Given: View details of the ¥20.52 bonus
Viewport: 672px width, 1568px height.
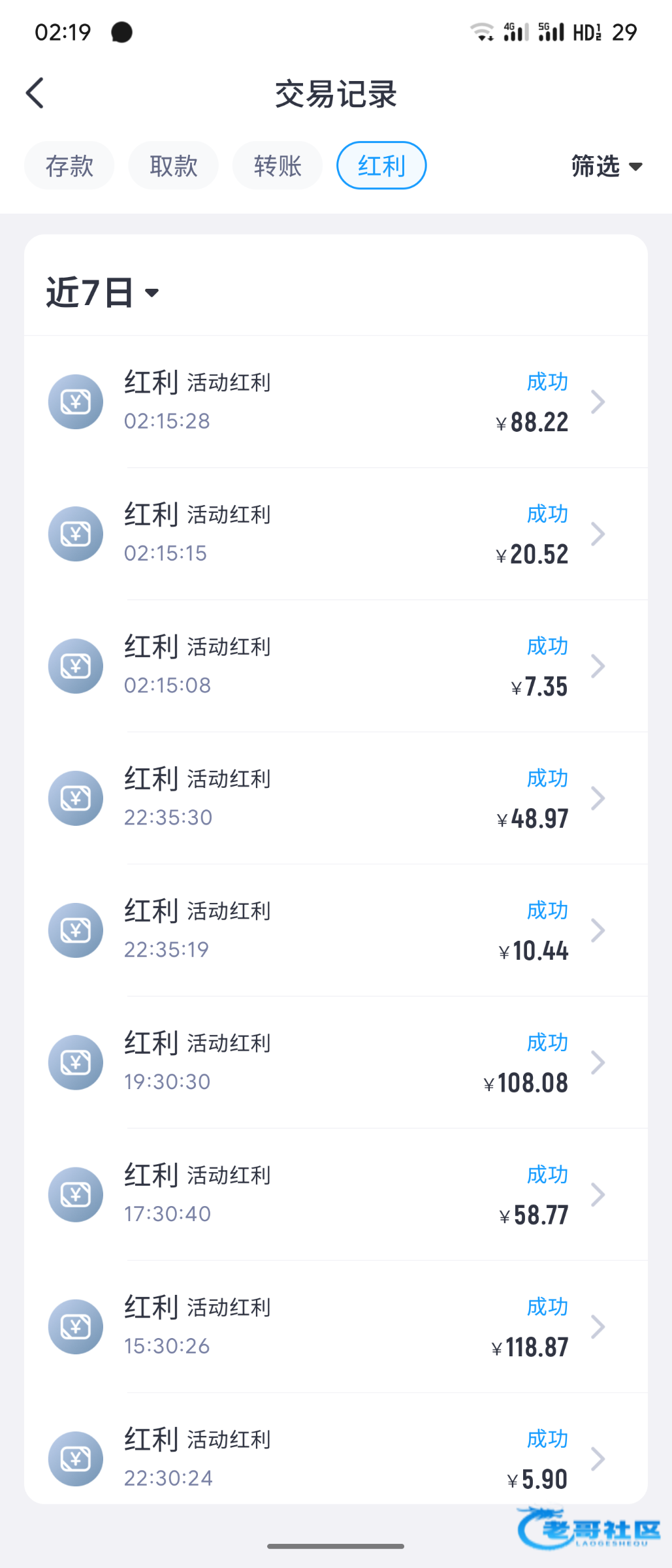Looking at the screenshot, I should coord(336,534).
